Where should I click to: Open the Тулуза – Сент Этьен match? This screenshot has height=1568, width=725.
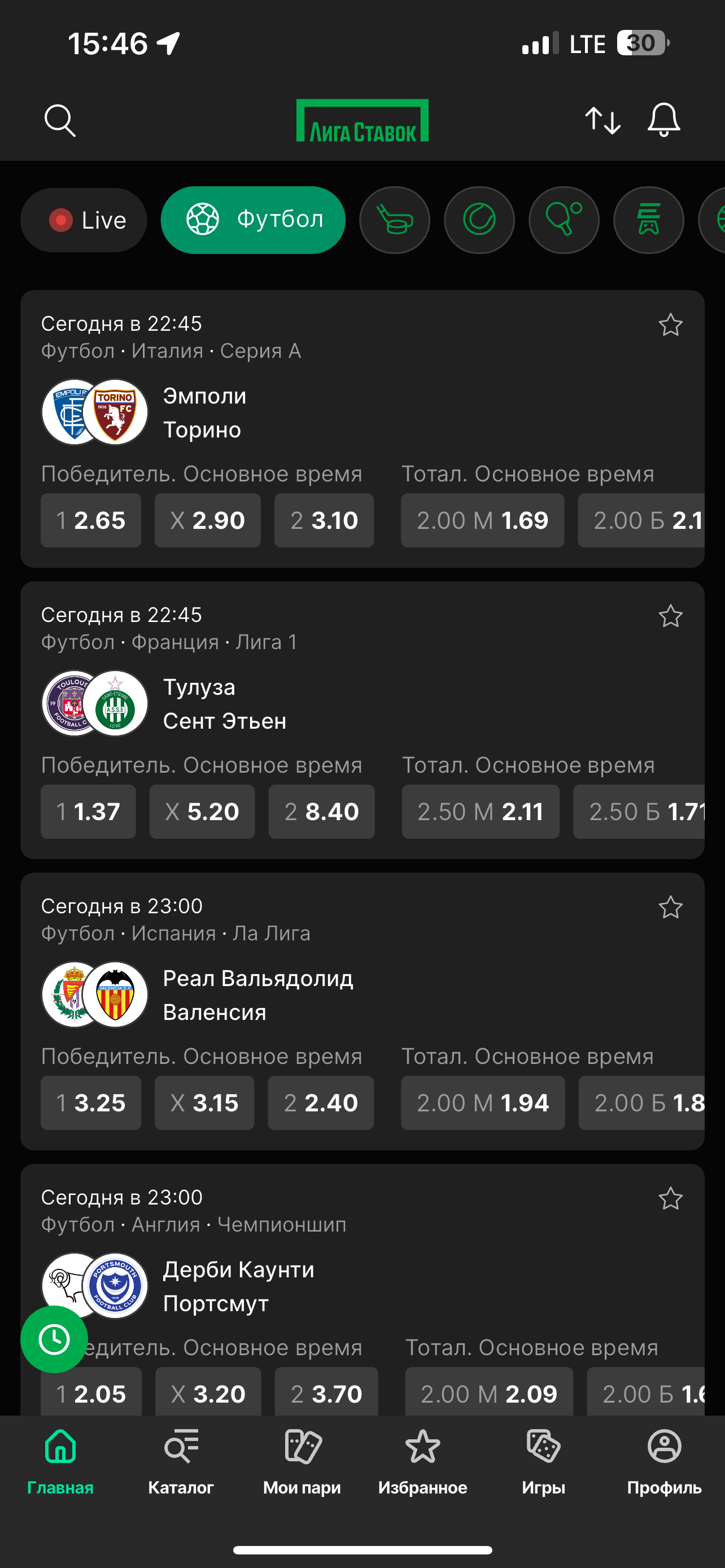point(225,704)
